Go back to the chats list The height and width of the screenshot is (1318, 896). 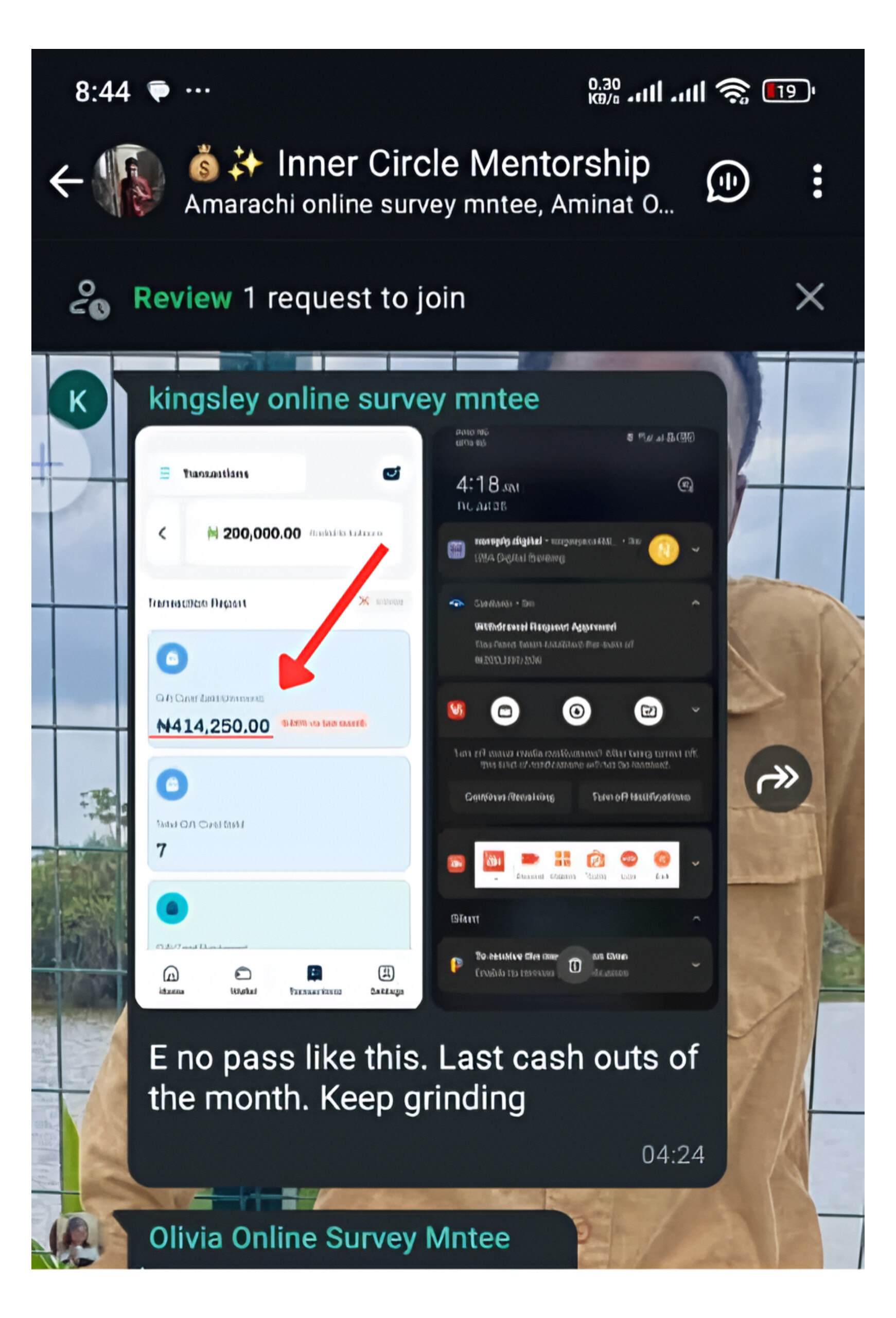pyautogui.click(x=66, y=181)
